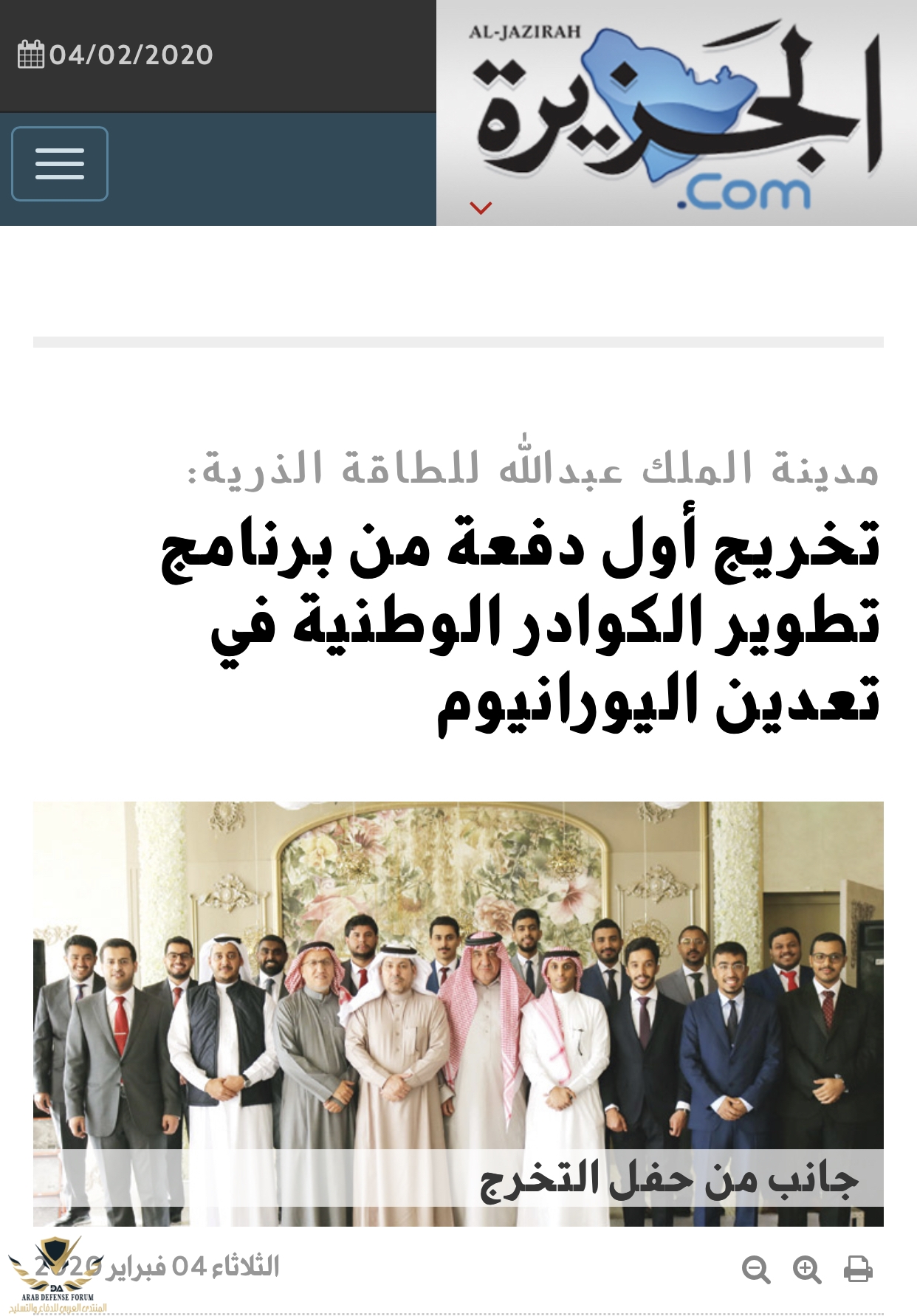Image resolution: width=917 pixels, height=1316 pixels.
Task: Open the Al-Jazirah site logo
Action: click(676, 111)
